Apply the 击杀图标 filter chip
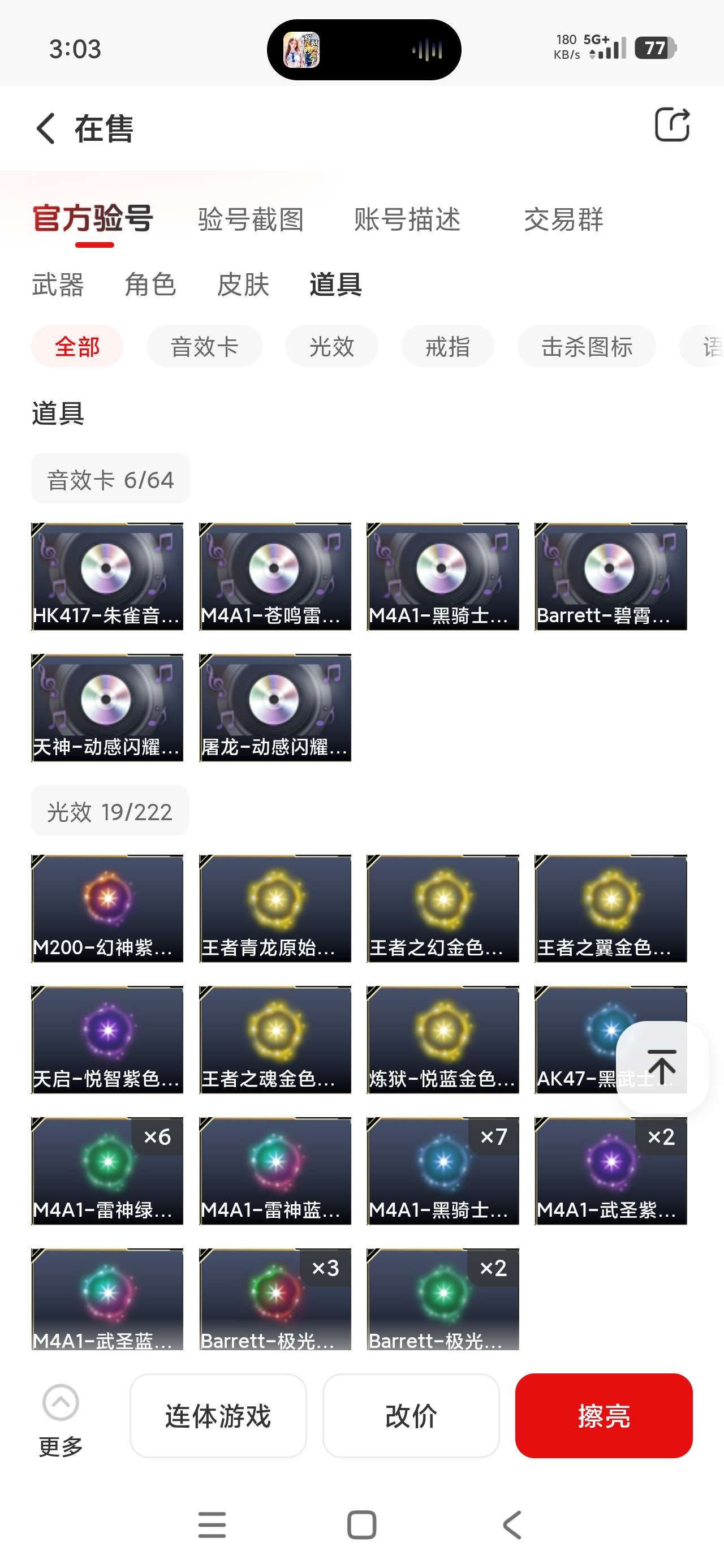Image resolution: width=724 pixels, height=1568 pixels. (587, 347)
